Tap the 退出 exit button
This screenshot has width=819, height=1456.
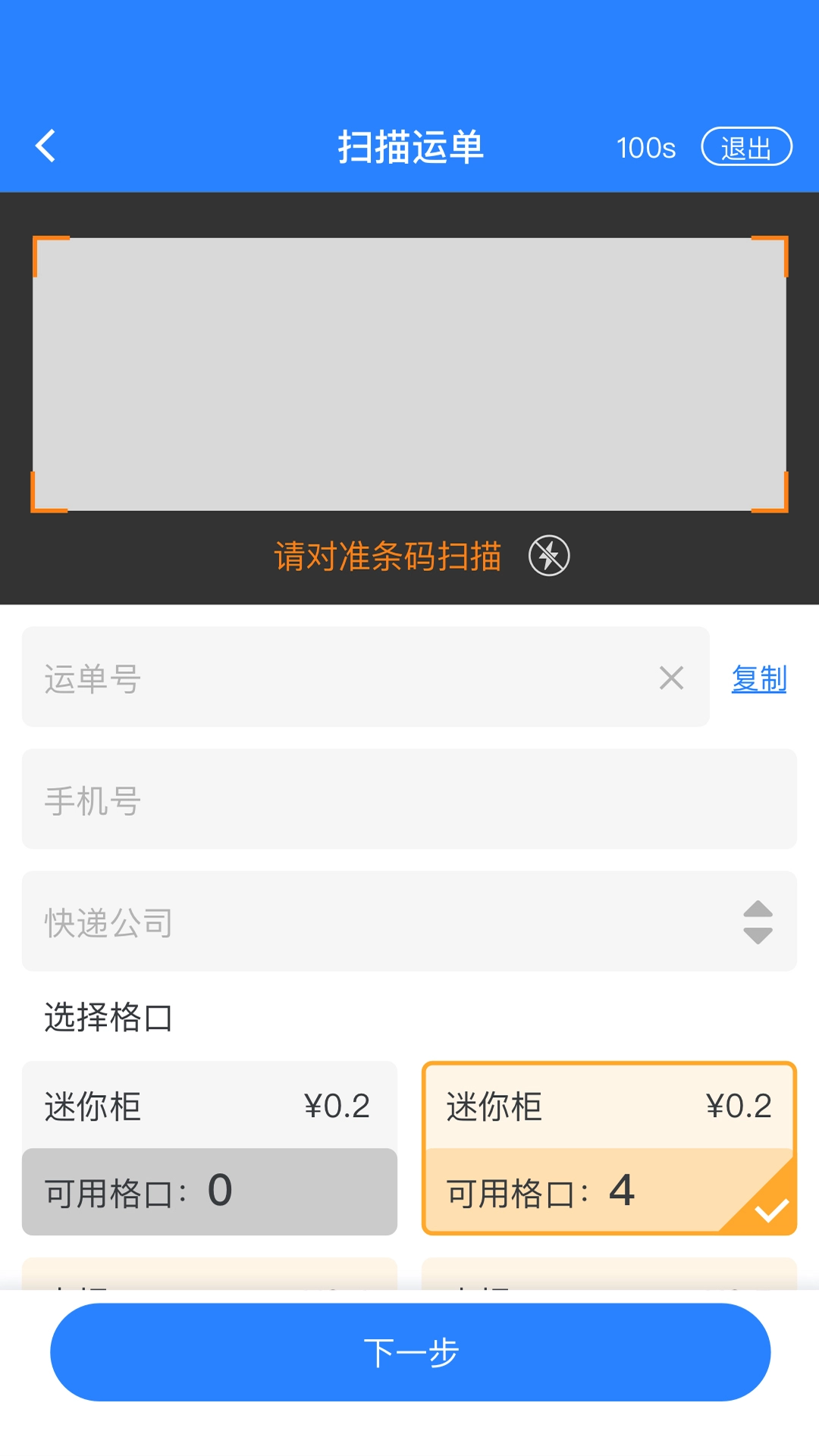(x=748, y=146)
